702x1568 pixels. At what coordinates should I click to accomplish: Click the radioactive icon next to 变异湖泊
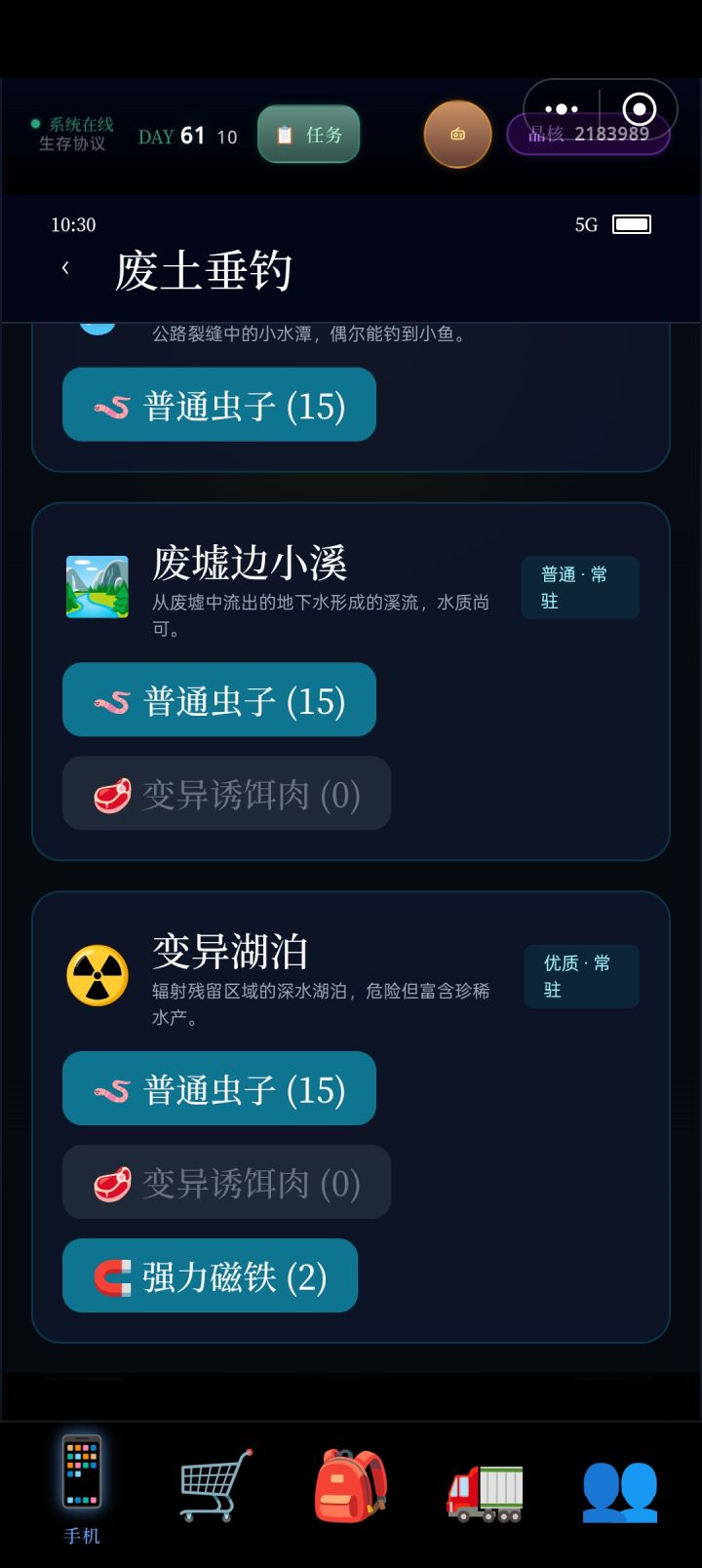coord(97,973)
